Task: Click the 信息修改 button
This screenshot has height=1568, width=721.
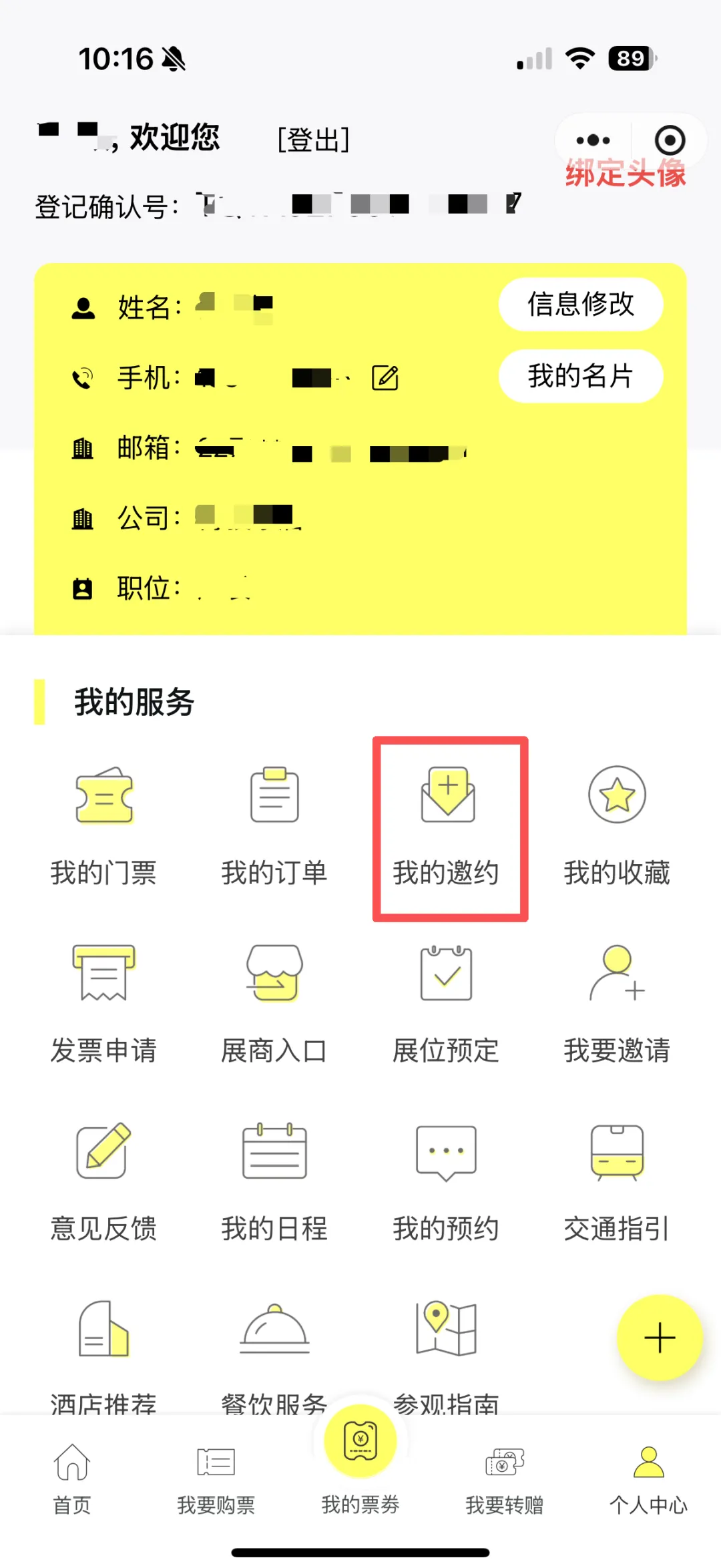Action: (x=580, y=305)
